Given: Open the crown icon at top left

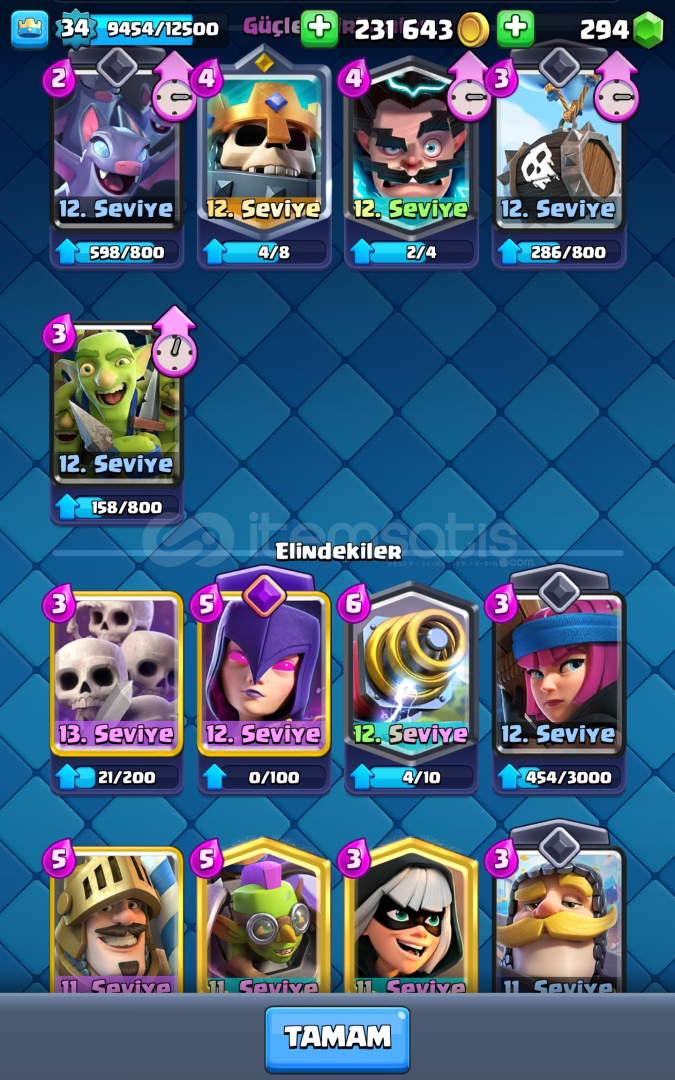Looking at the screenshot, I should (30, 29).
